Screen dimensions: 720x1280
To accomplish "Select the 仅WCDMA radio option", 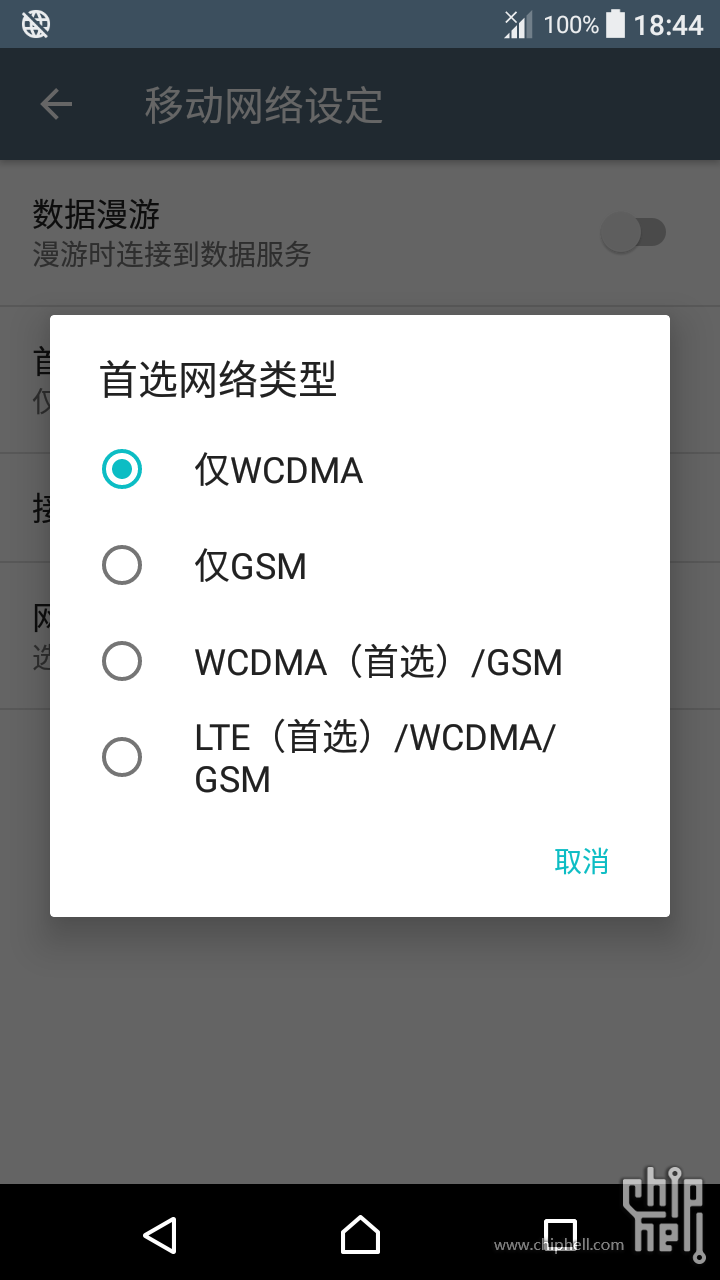I will click(360, 469).
